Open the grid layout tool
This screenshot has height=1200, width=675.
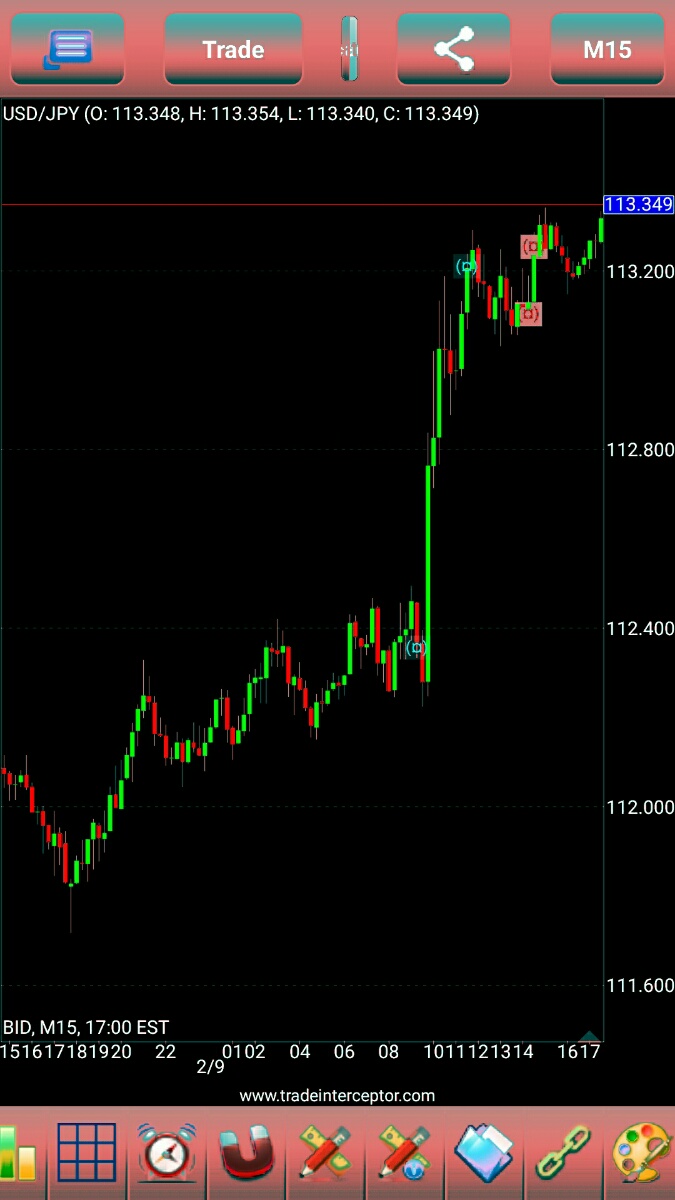(87, 1153)
